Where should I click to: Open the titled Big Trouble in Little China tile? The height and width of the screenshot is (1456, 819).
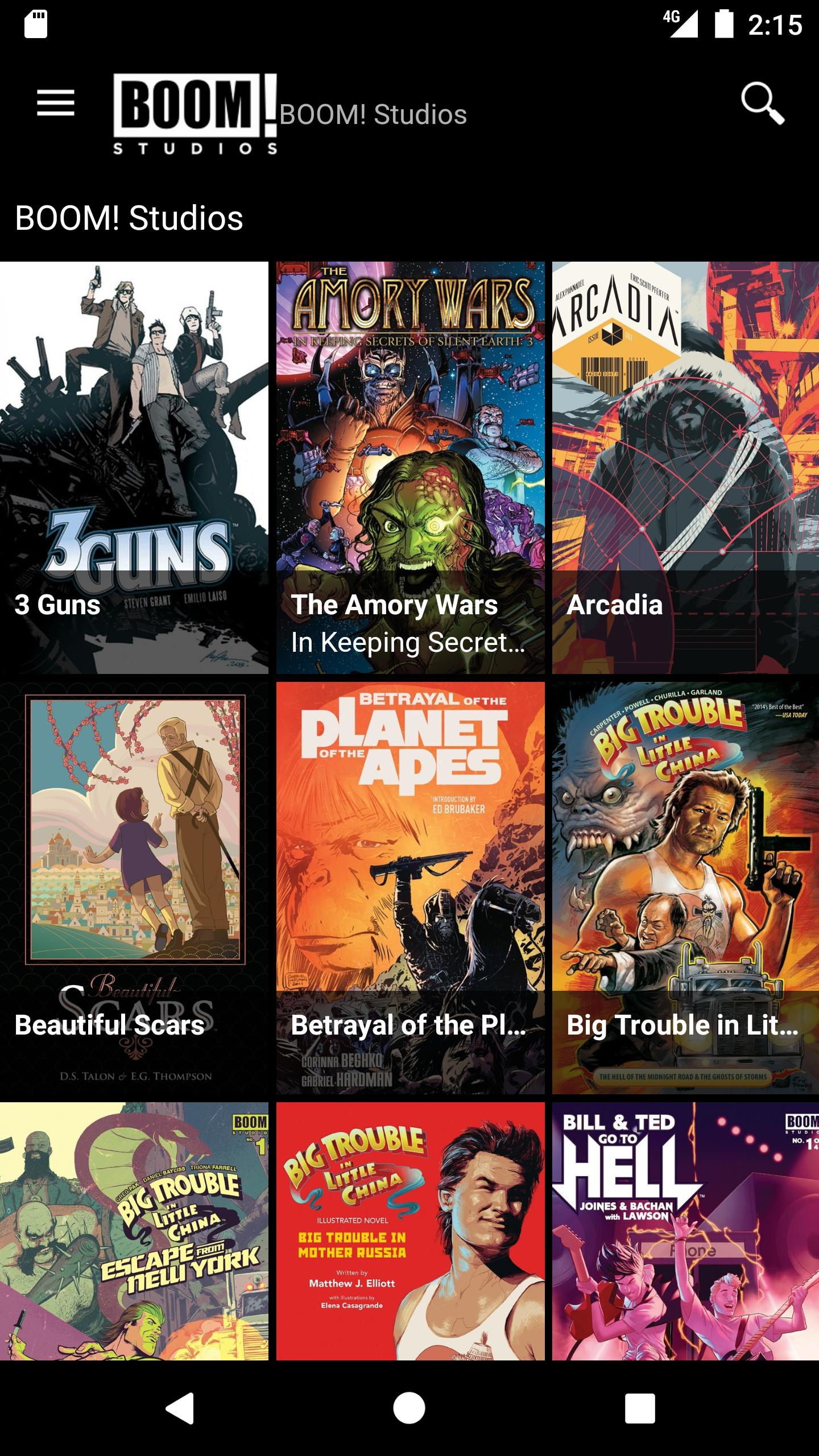[x=685, y=888]
